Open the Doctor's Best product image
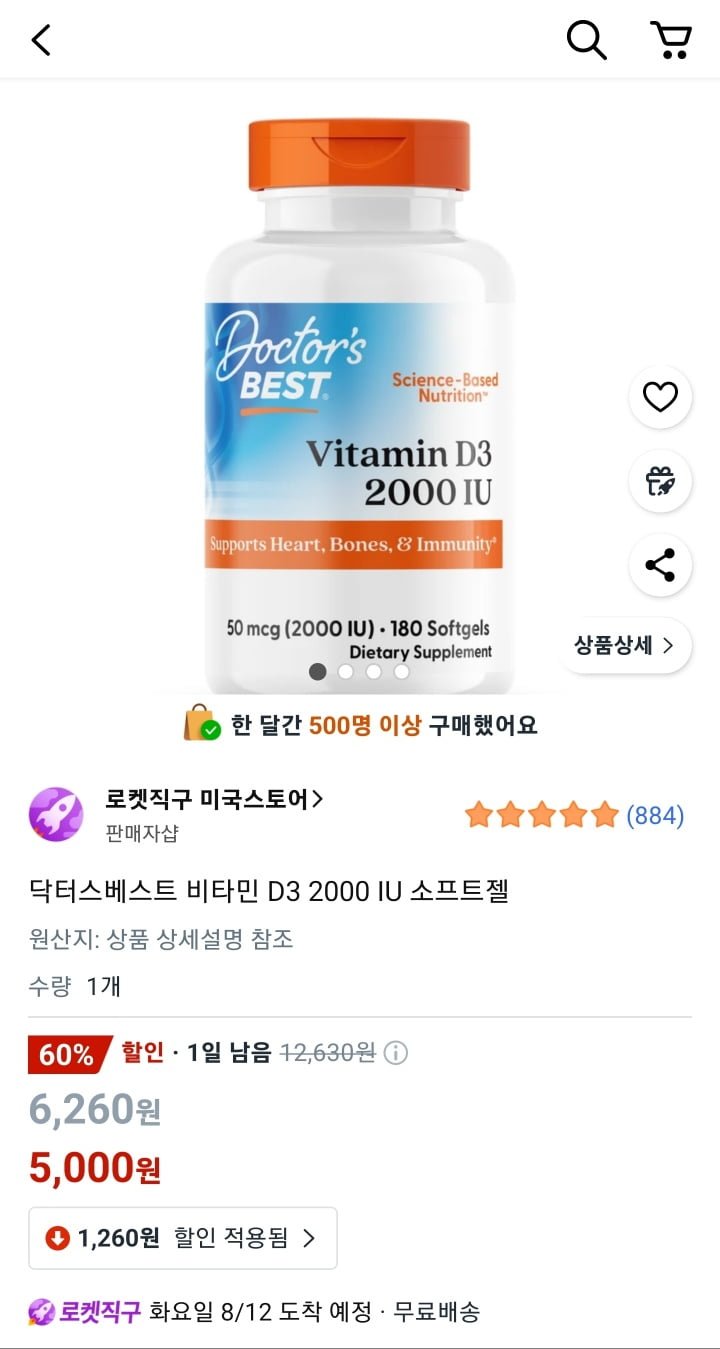Screen dimensions: 720x1349 point(358,400)
